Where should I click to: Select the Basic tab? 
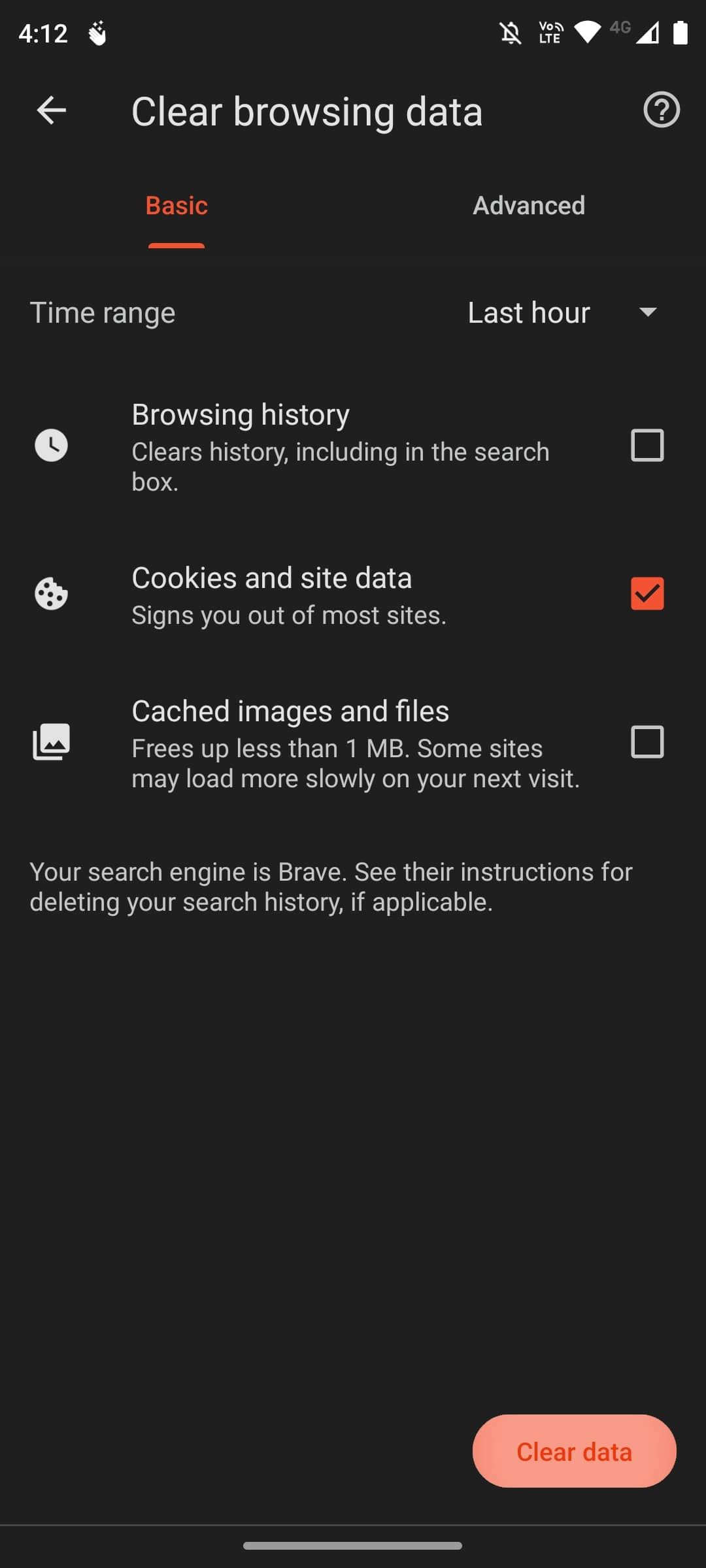176,206
